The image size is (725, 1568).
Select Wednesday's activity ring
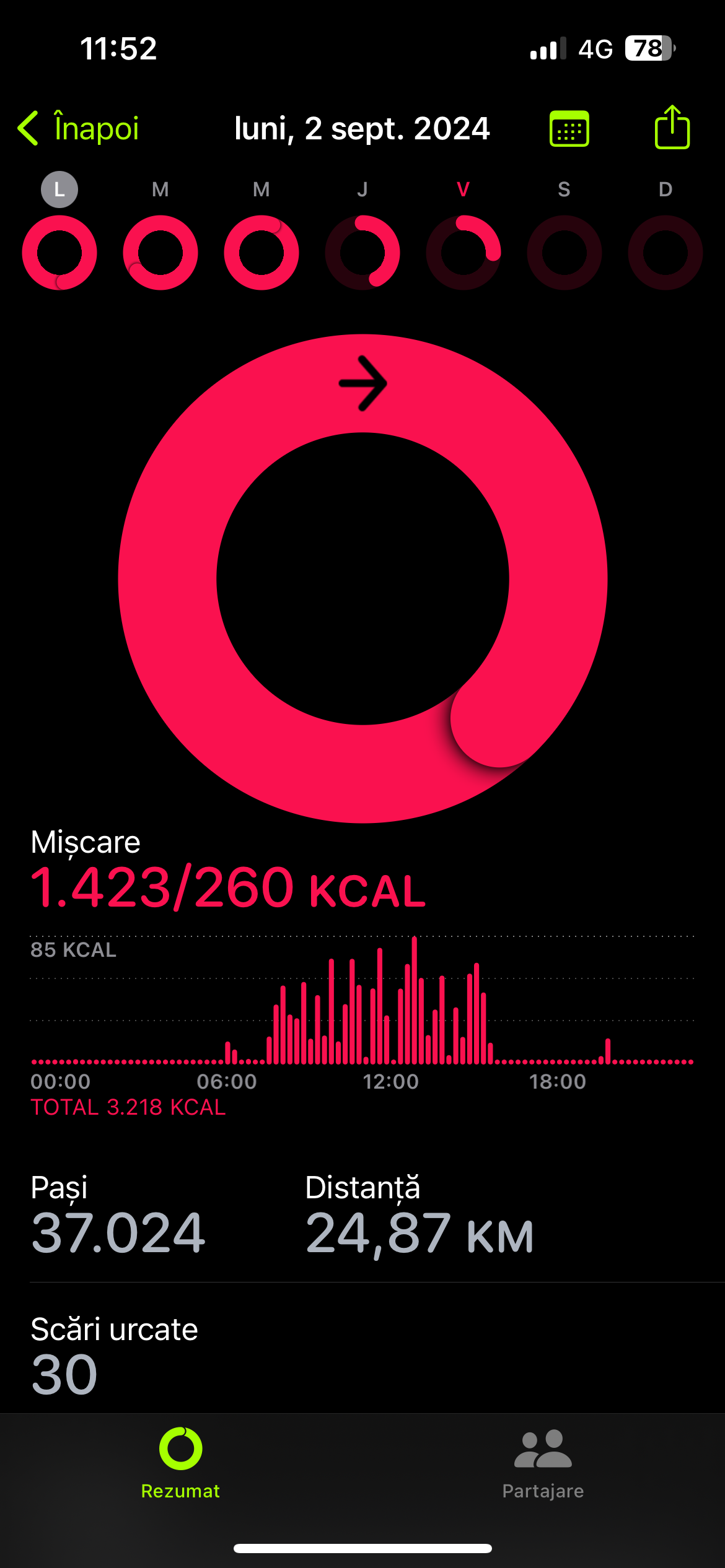tap(261, 252)
